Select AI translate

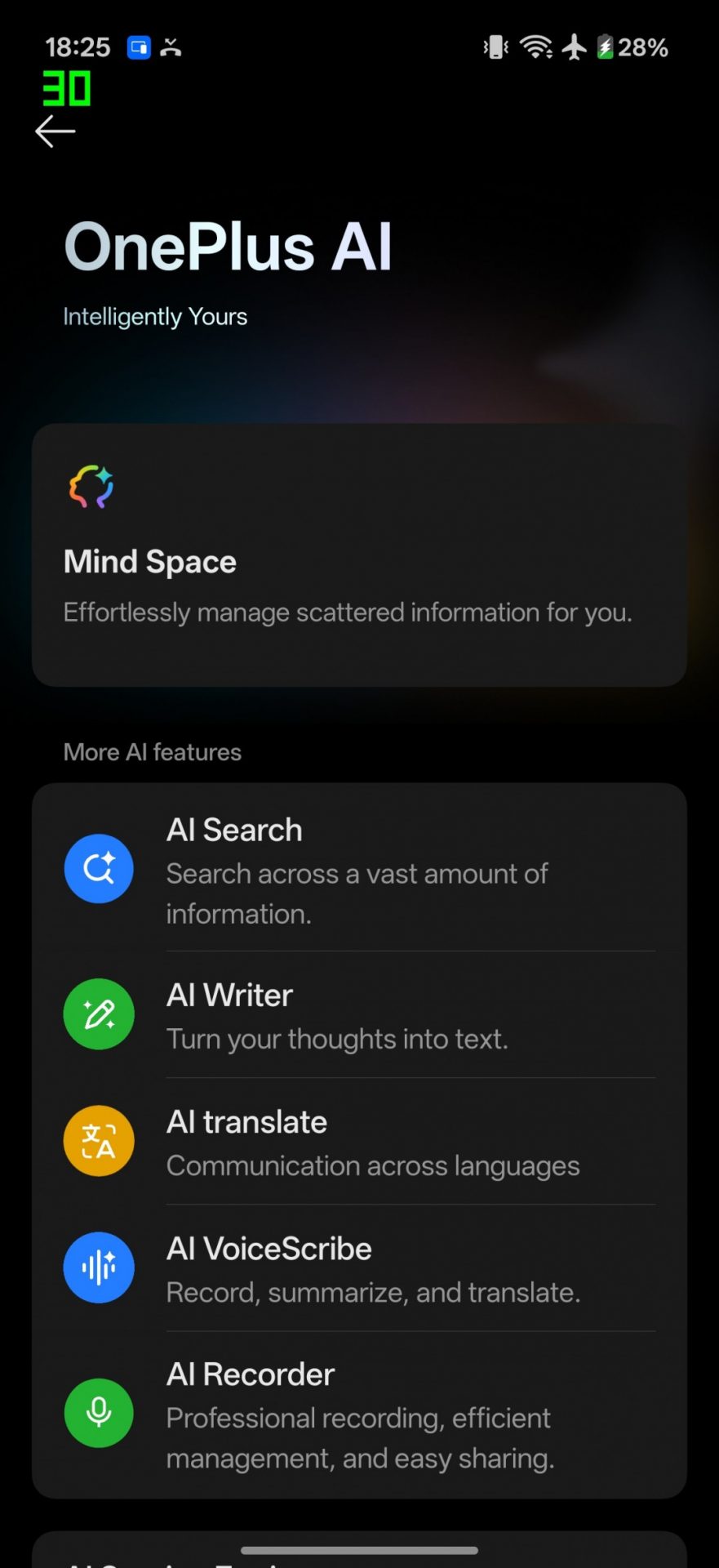pos(359,1142)
